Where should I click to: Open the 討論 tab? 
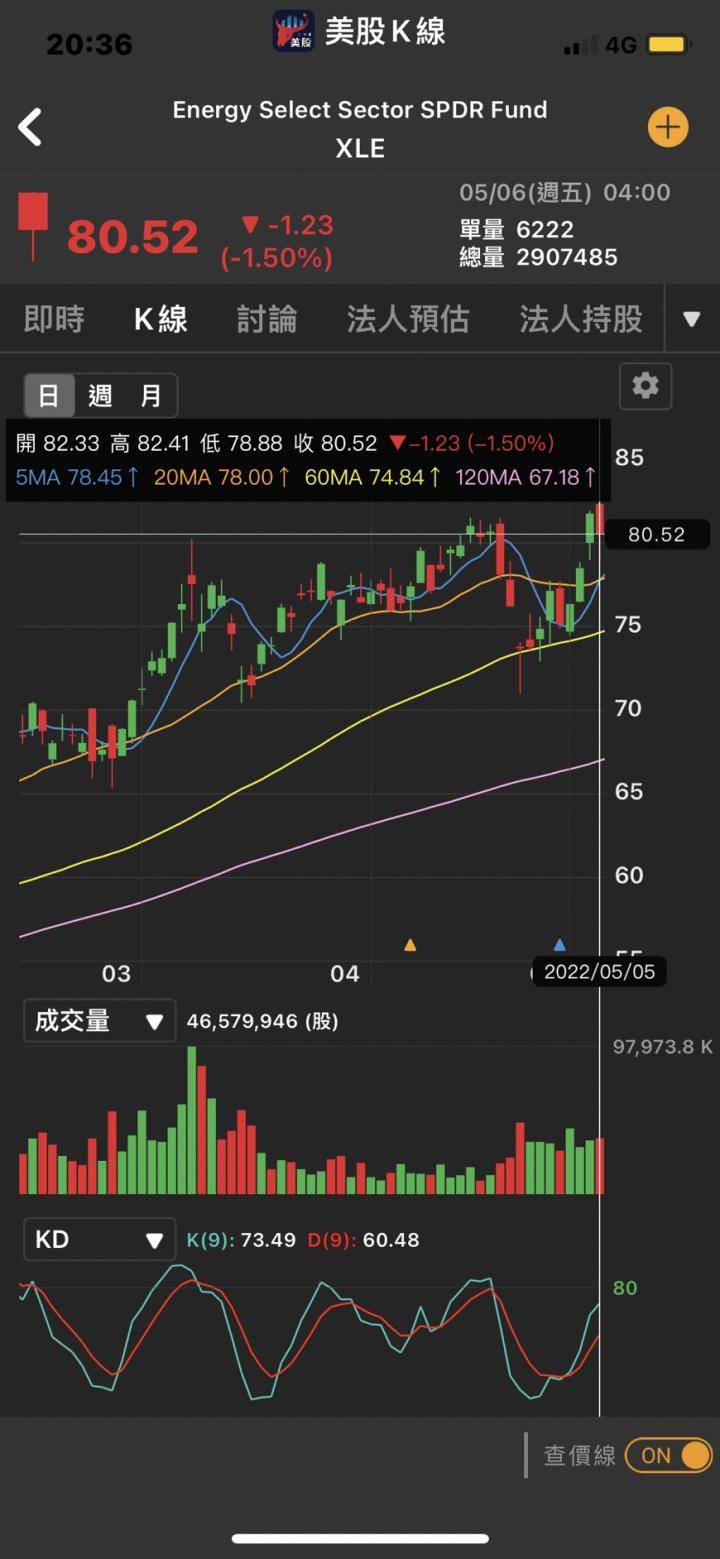click(x=267, y=320)
